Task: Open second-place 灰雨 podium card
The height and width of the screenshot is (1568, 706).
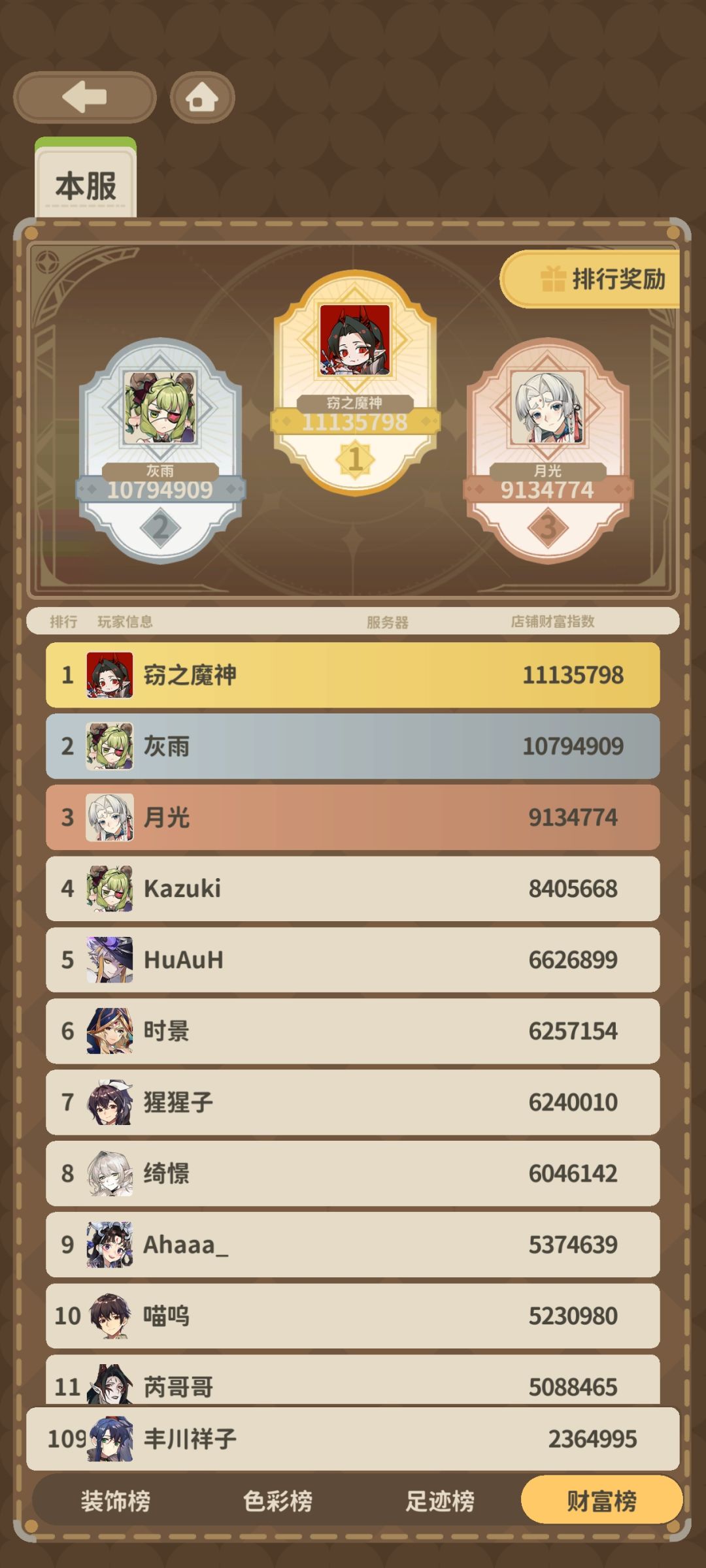Action: pyautogui.click(x=161, y=451)
